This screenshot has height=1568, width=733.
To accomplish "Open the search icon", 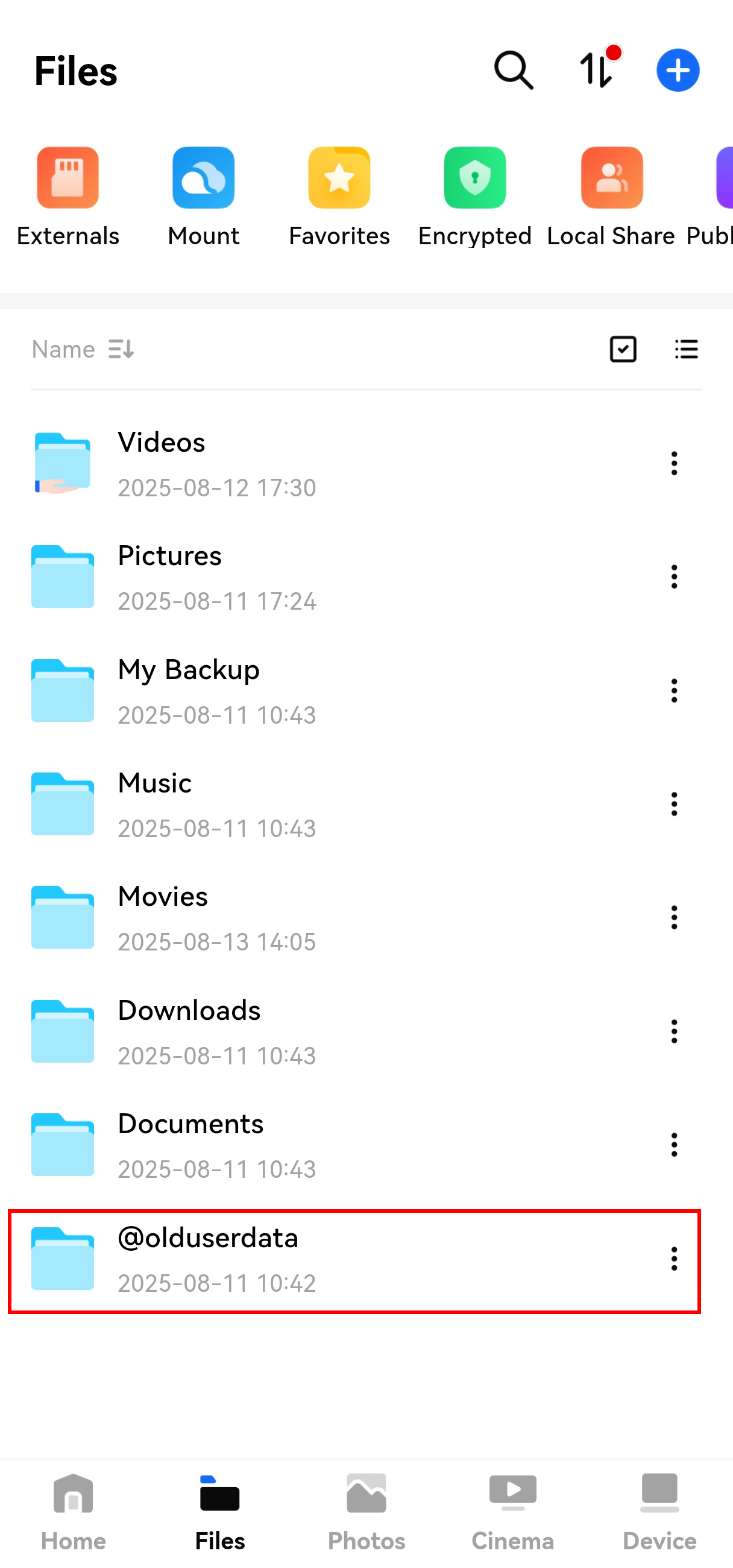I will coord(514,71).
